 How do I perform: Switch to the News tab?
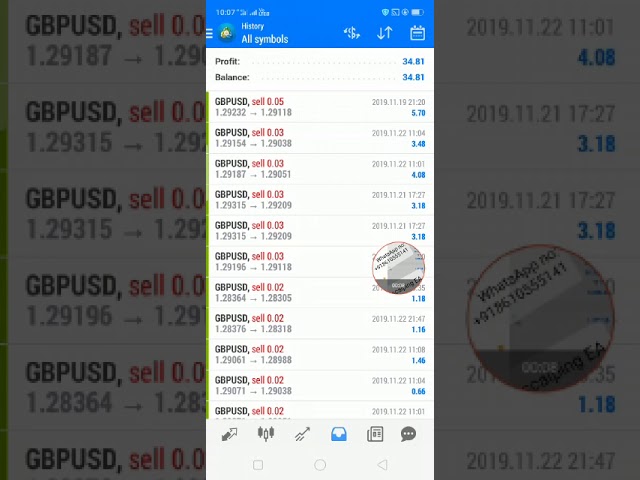(375, 434)
